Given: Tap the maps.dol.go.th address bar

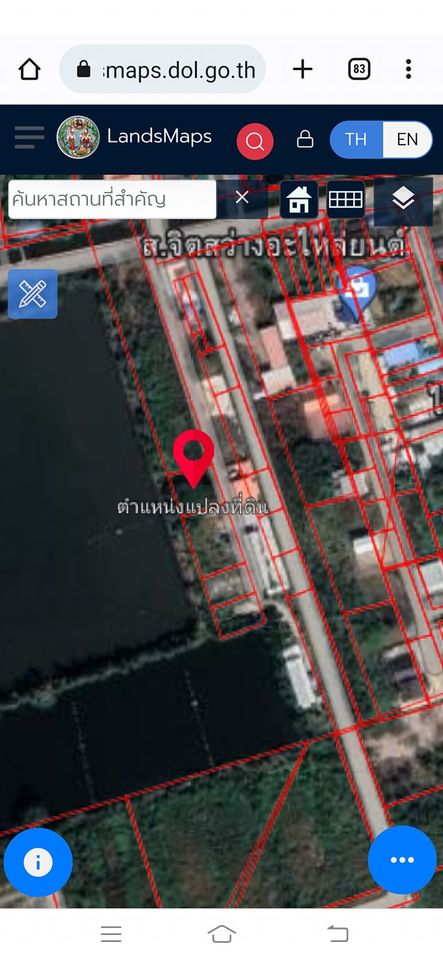Looking at the screenshot, I should (163, 69).
